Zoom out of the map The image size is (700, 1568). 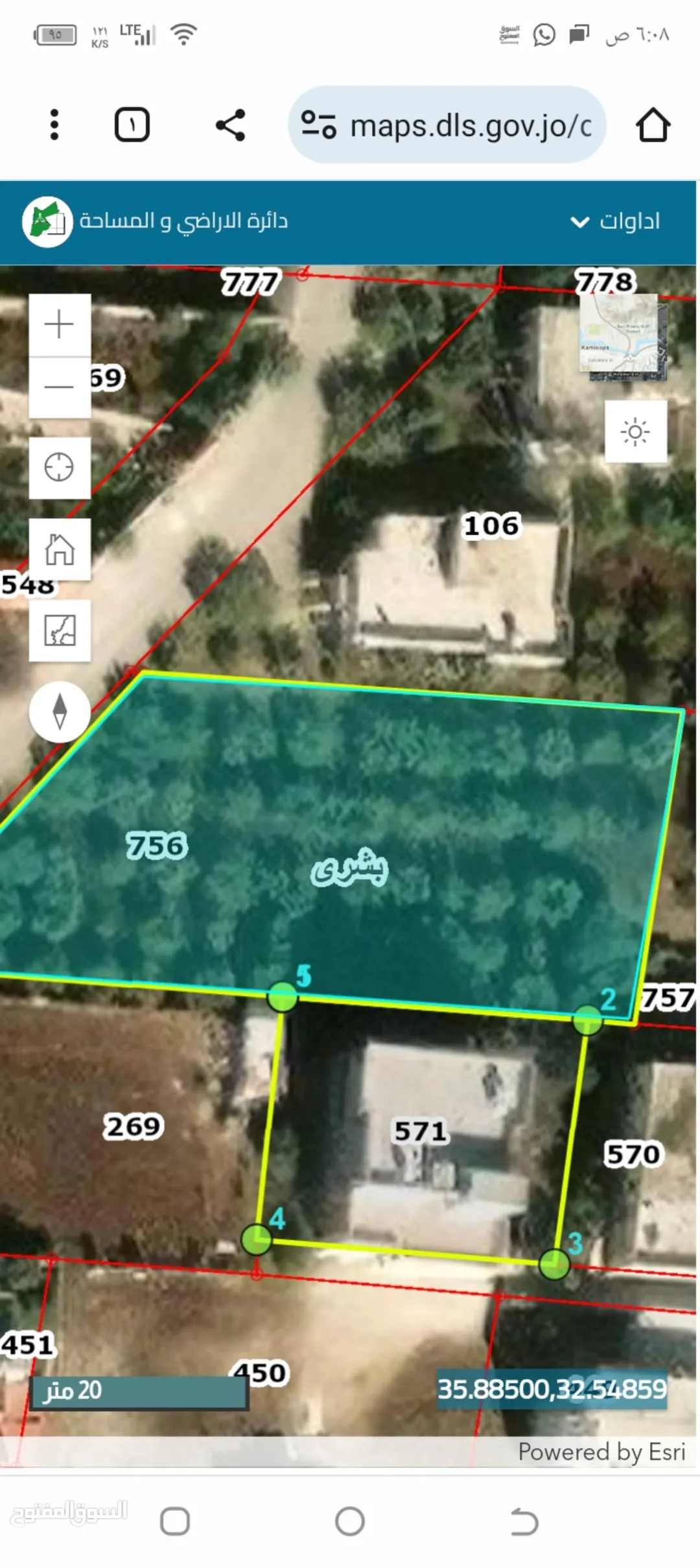60,387
